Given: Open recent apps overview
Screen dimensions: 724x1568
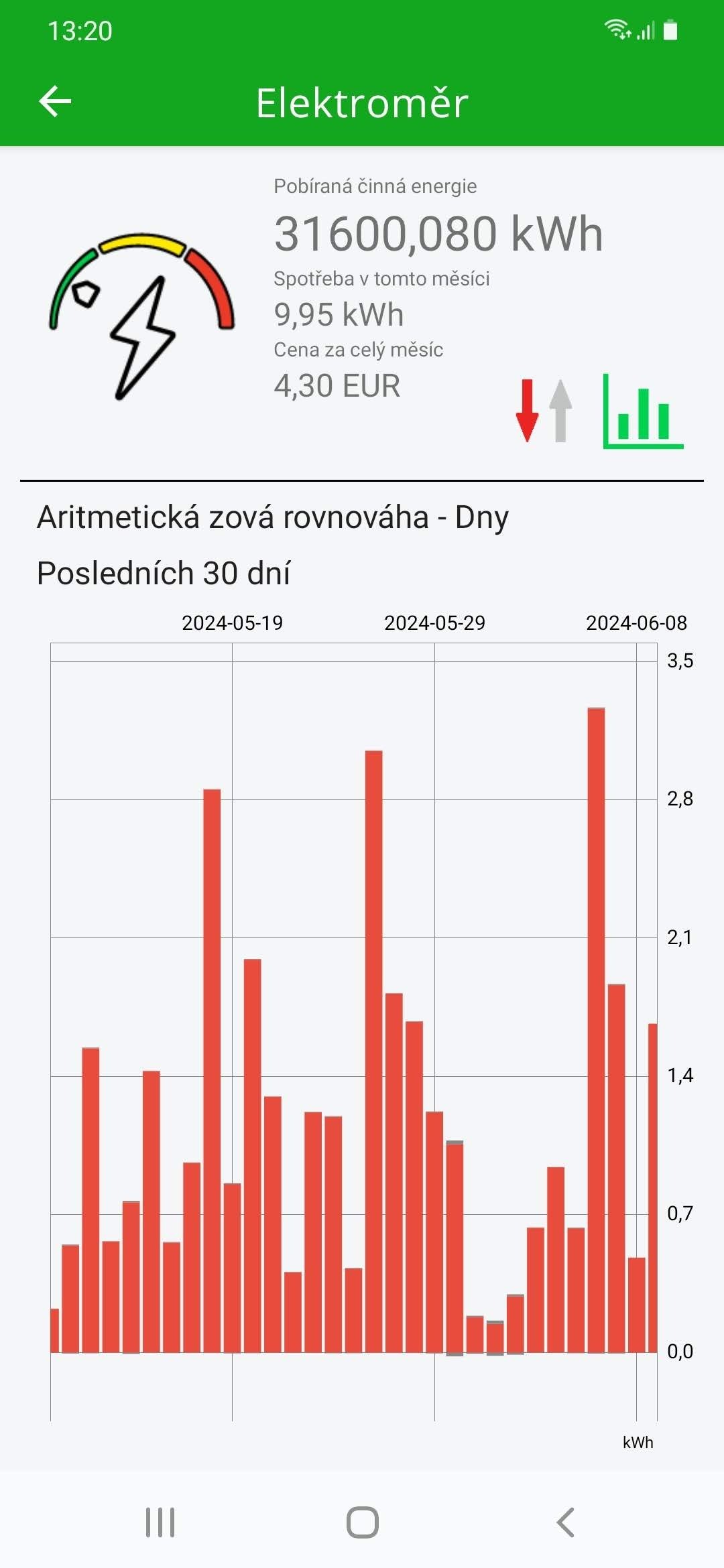Looking at the screenshot, I should [160, 1522].
